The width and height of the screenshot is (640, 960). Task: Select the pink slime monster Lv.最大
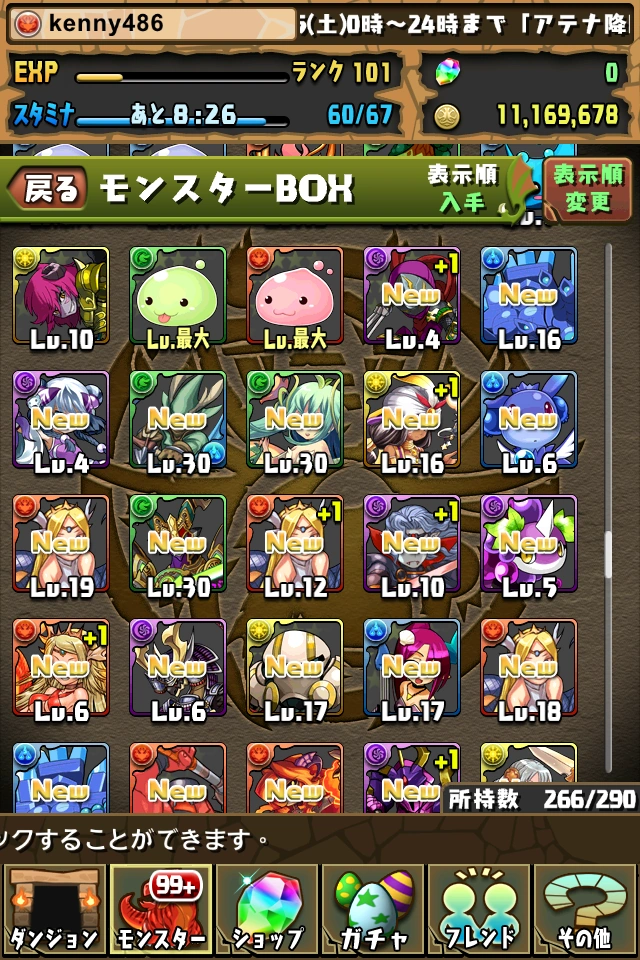(295, 297)
